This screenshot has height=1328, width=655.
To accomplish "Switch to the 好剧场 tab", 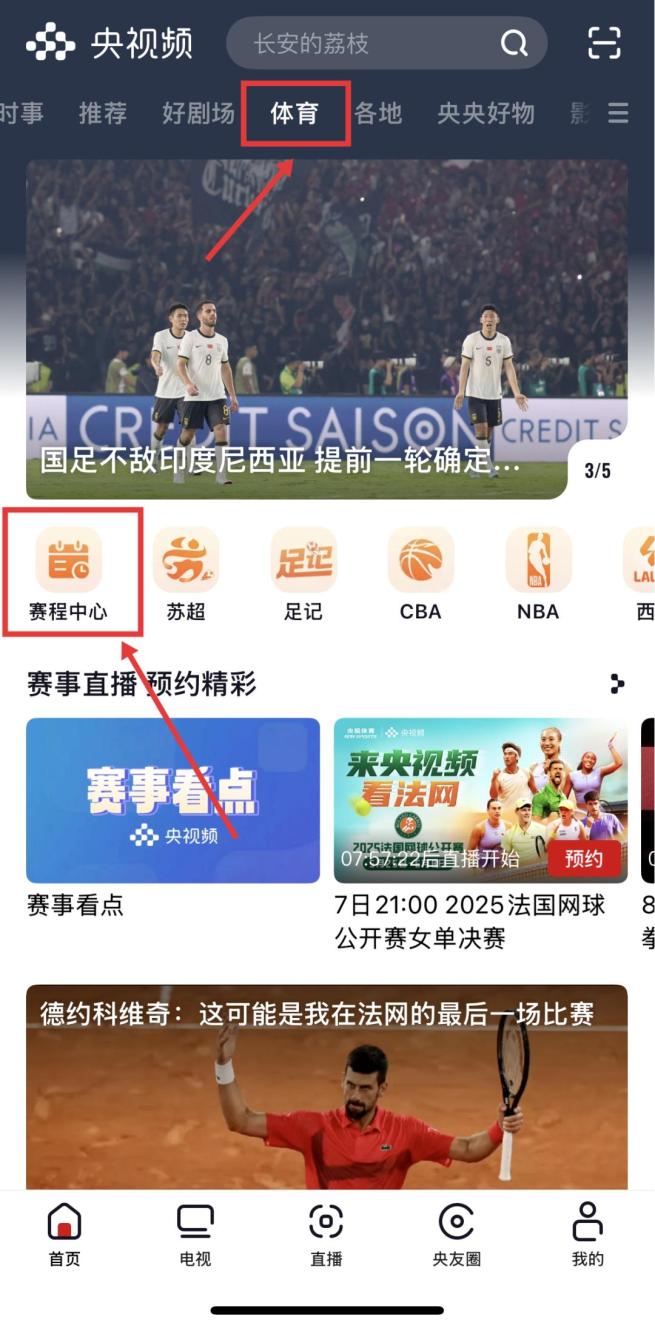I will coord(198,113).
